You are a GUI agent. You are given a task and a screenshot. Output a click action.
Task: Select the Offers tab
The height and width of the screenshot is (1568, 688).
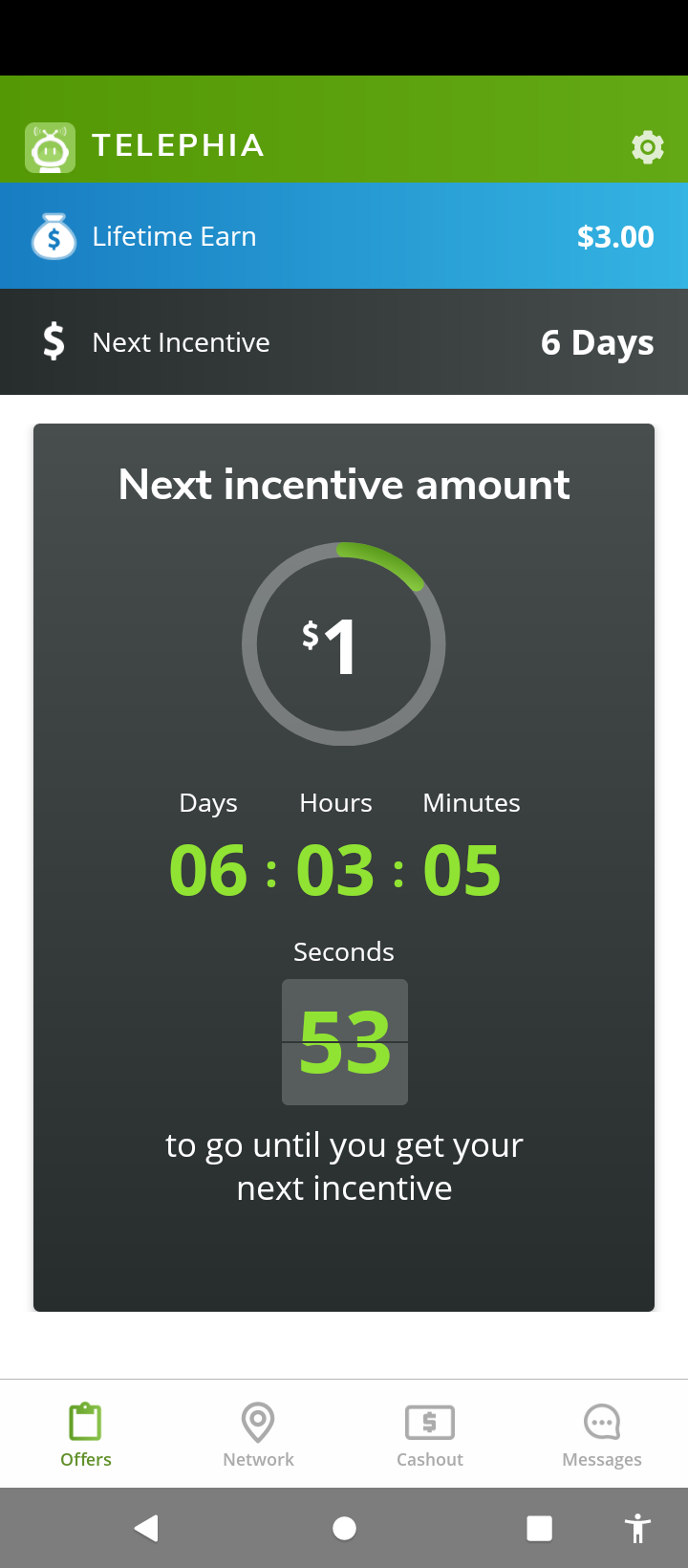[x=86, y=1434]
